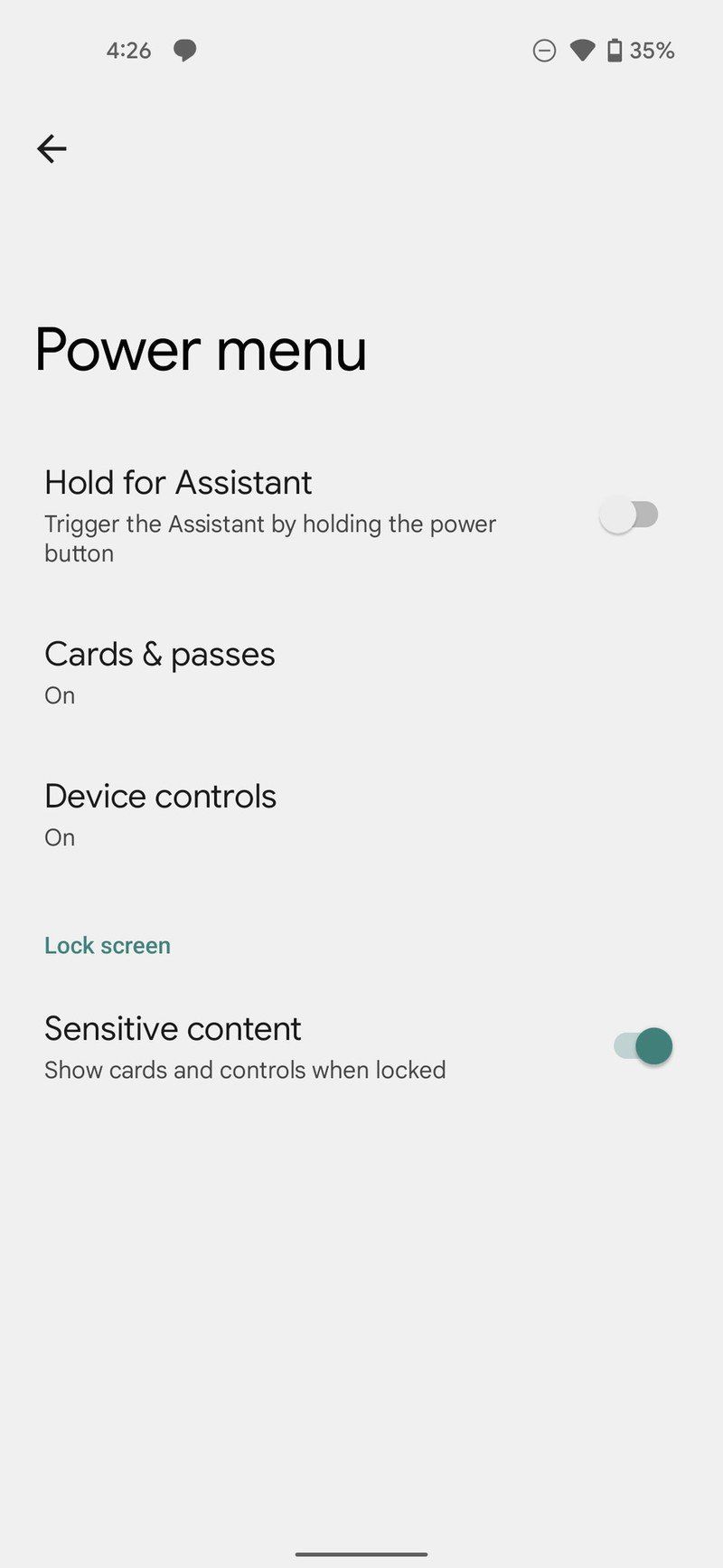This screenshot has height=1568, width=723.
Task: Open the Device controls settings
Action: pos(161,797)
